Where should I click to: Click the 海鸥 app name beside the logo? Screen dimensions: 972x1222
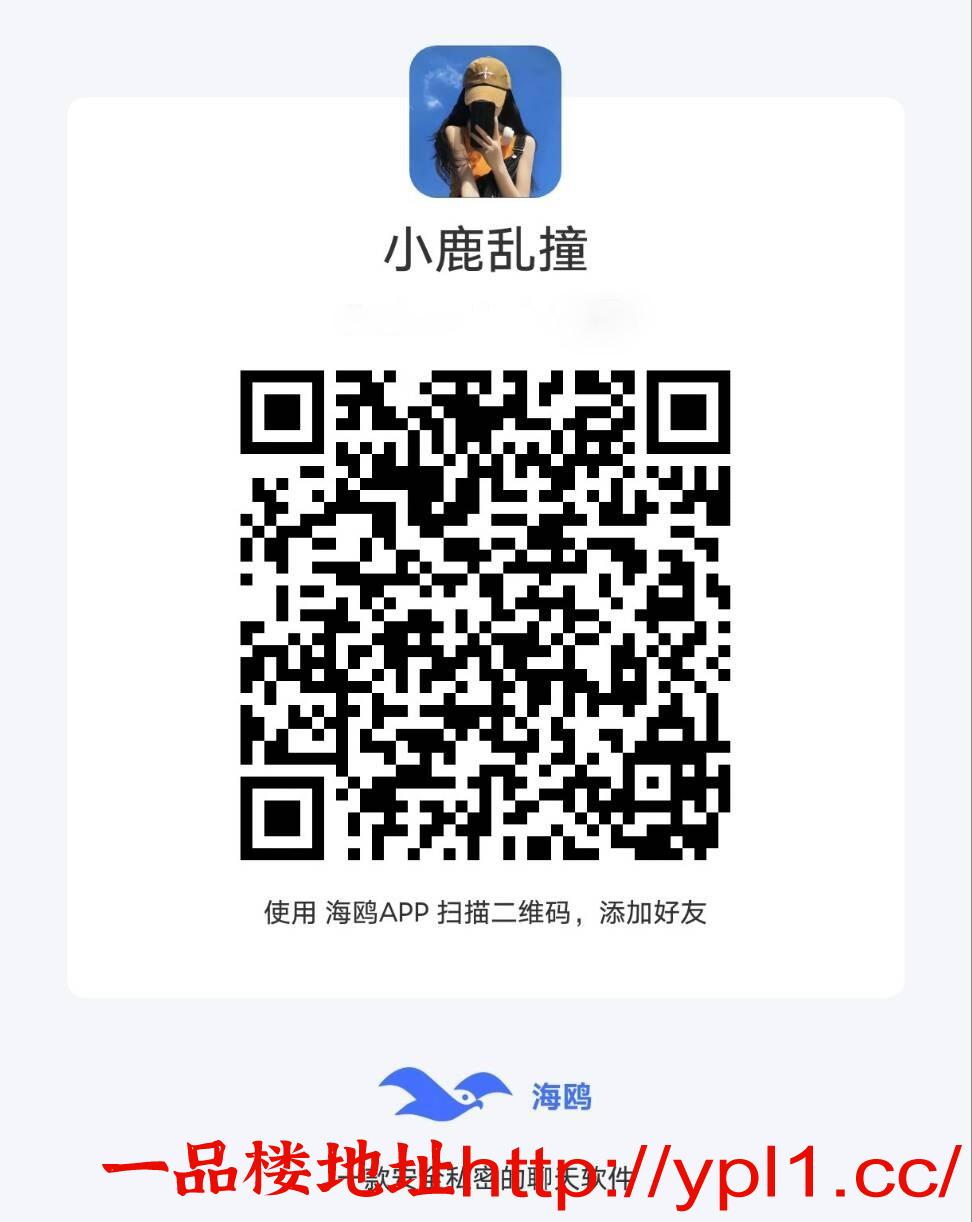pyautogui.click(x=560, y=1096)
